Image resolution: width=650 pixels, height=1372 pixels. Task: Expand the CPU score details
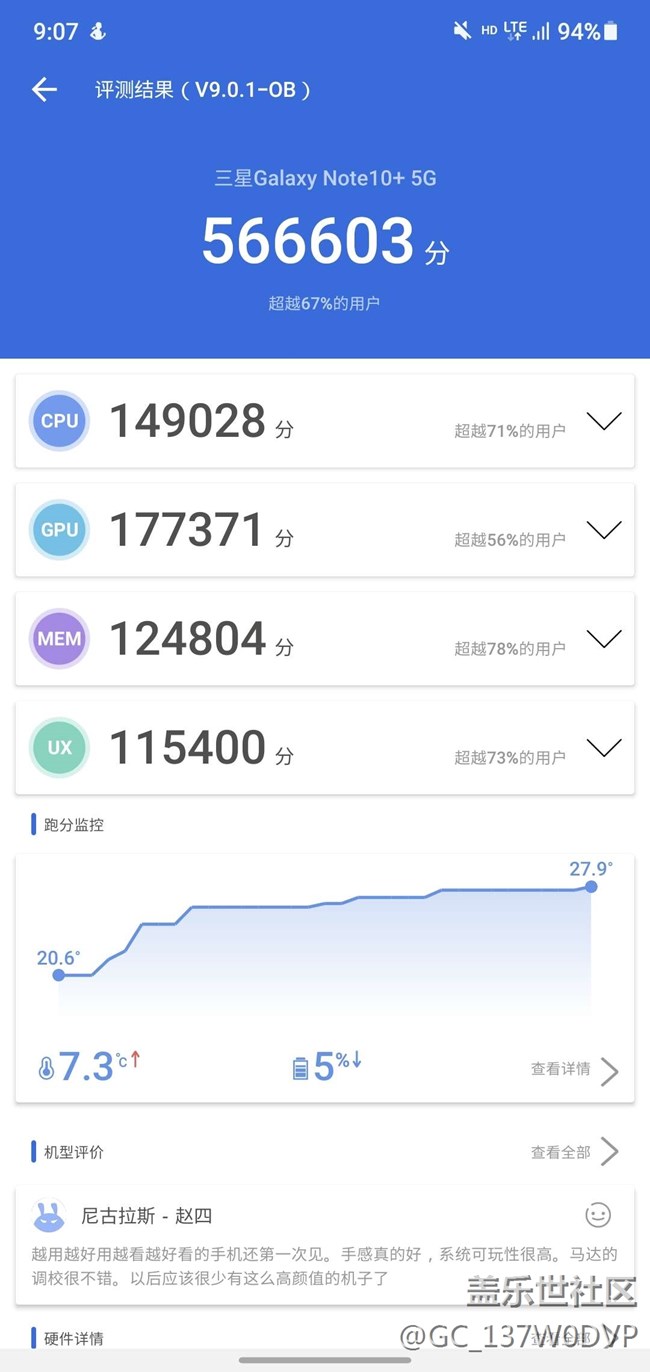pyautogui.click(x=604, y=421)
